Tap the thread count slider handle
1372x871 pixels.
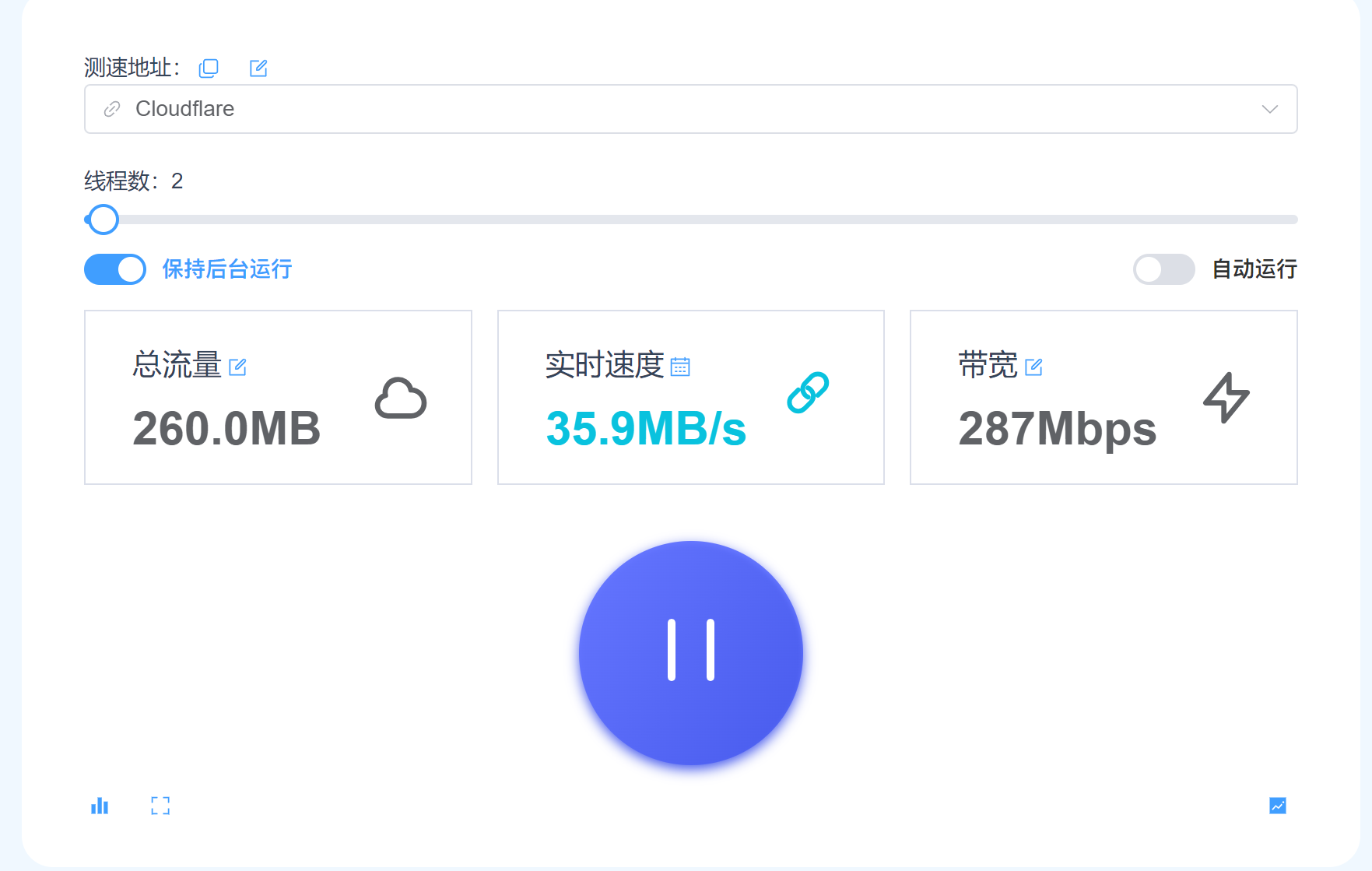point(103,220)
